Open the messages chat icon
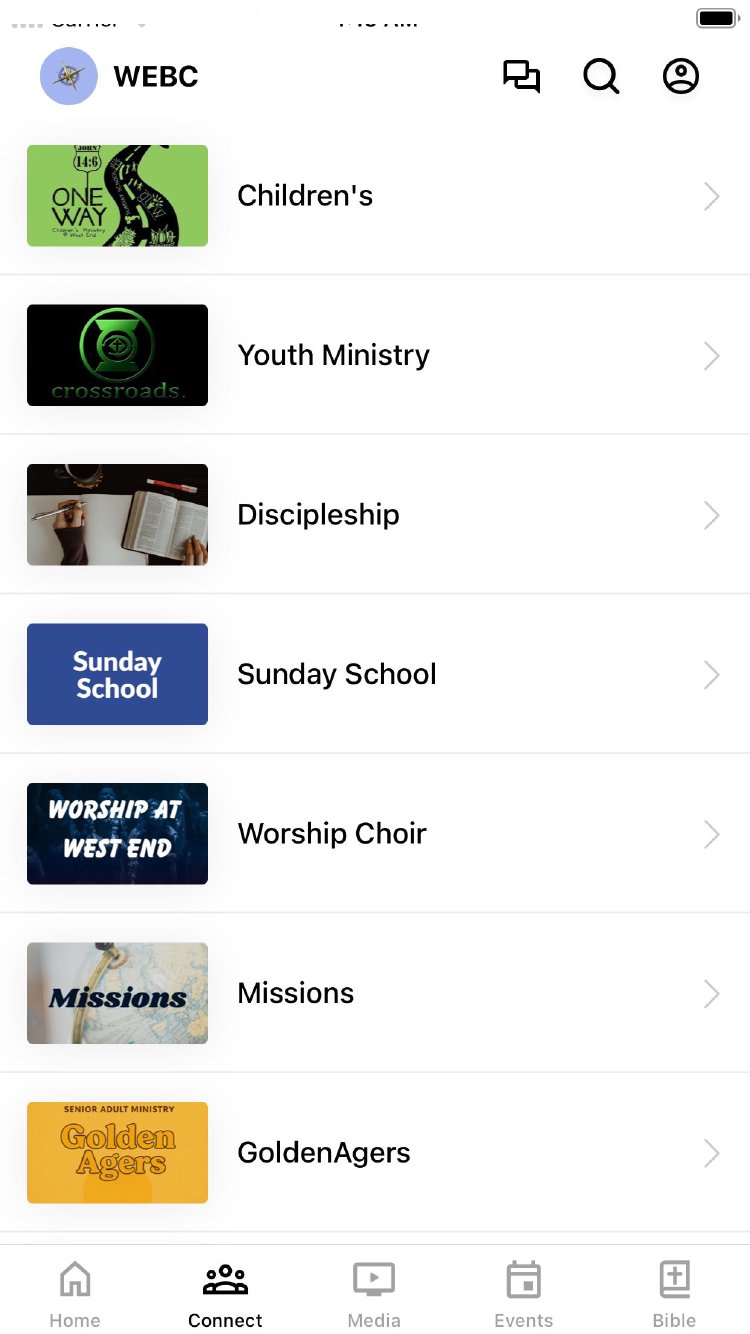 tap(521, 77)
